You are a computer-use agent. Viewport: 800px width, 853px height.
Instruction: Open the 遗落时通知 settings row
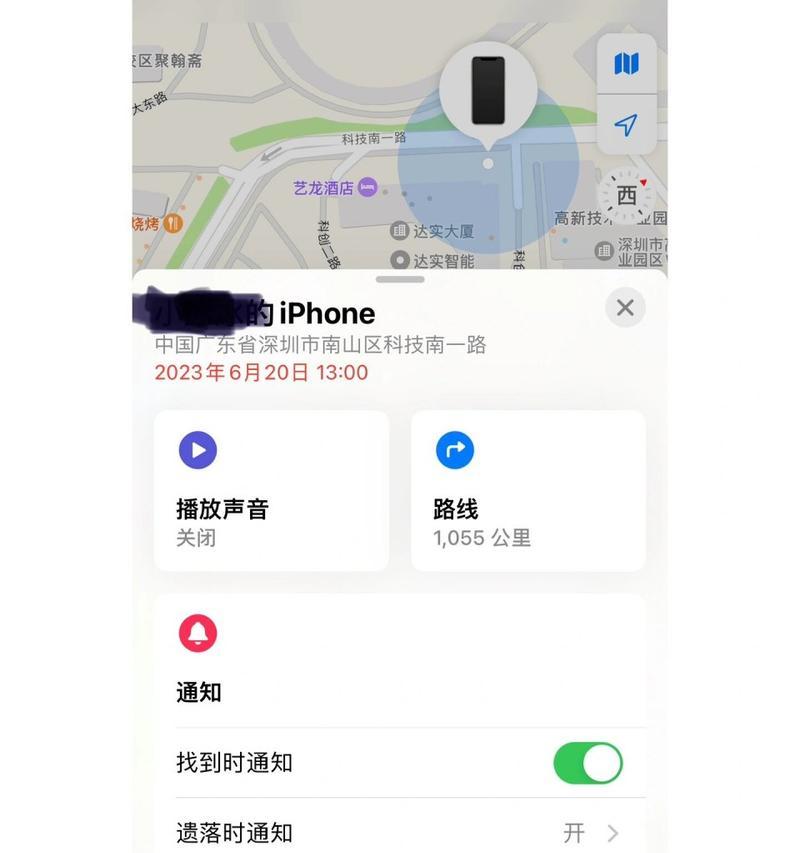[x=400, y=832]
